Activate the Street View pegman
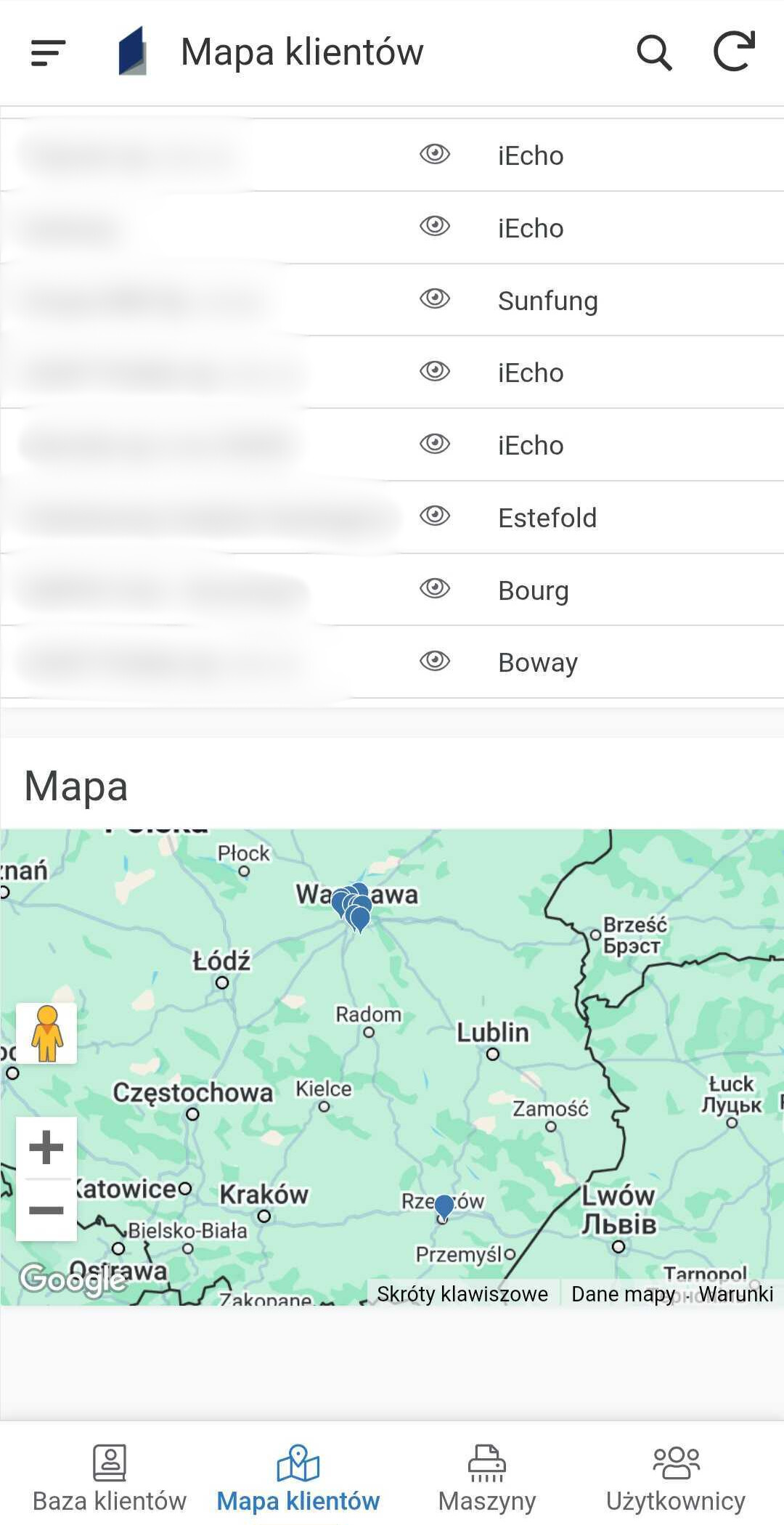 pyautogui.click(x=47, y=1033)
